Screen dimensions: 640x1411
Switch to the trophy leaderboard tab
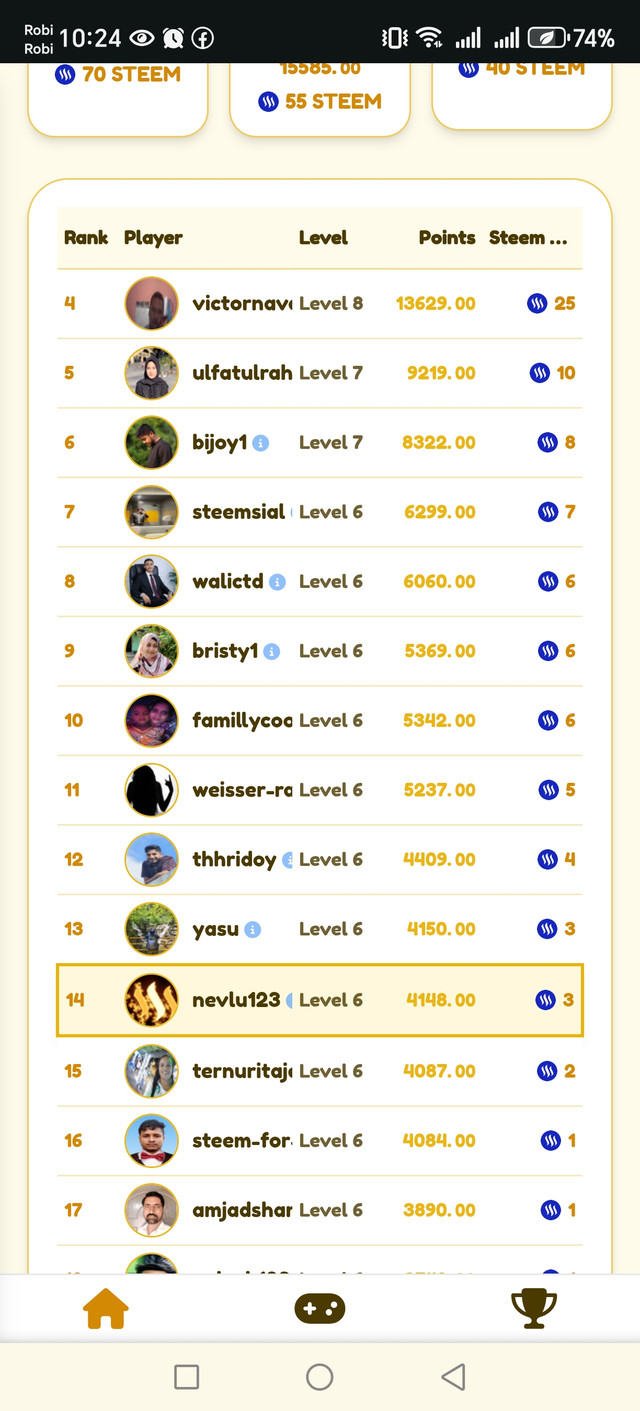point(533,1308)
